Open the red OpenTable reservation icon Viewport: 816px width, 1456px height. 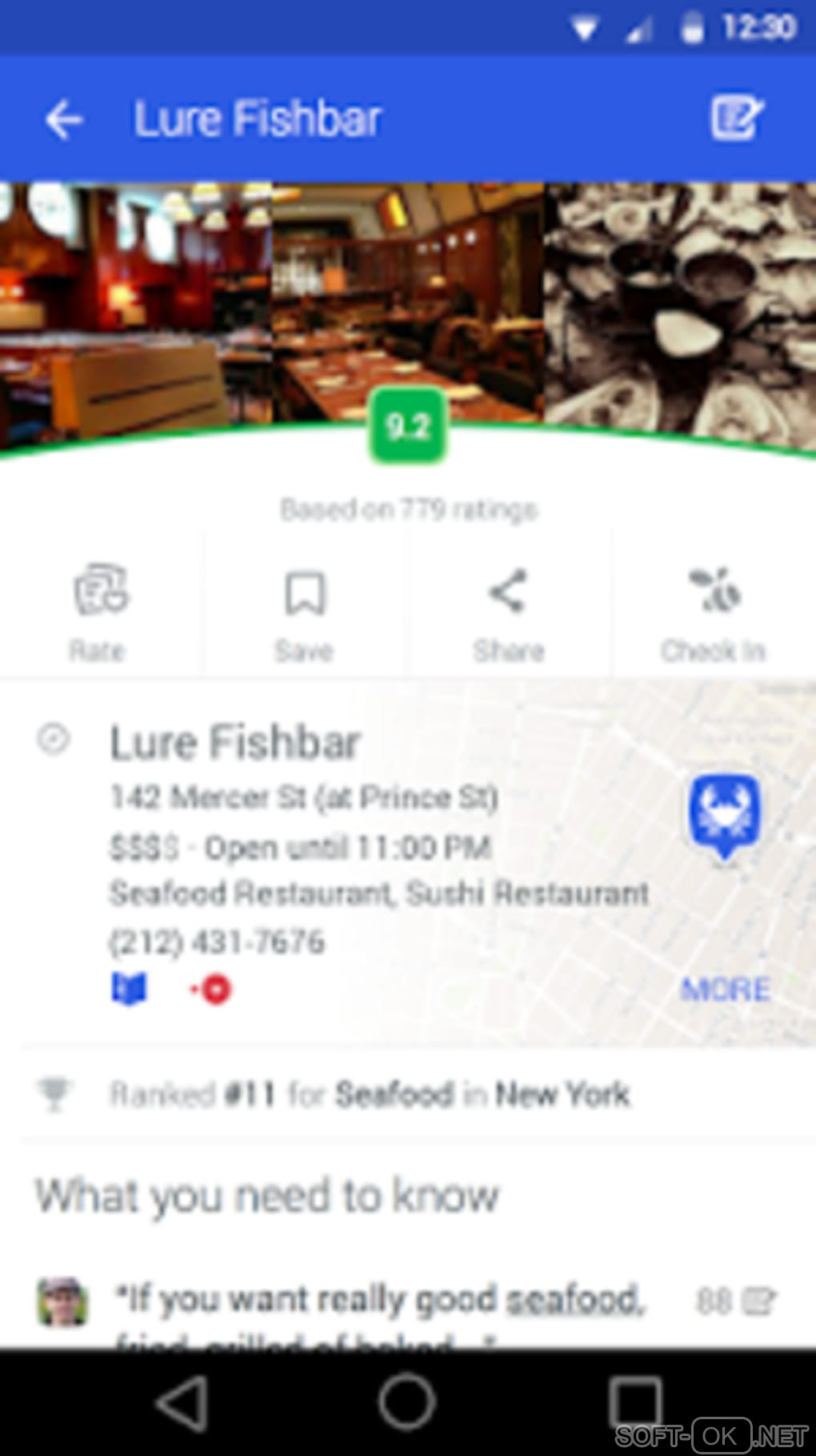pos(213,989)
